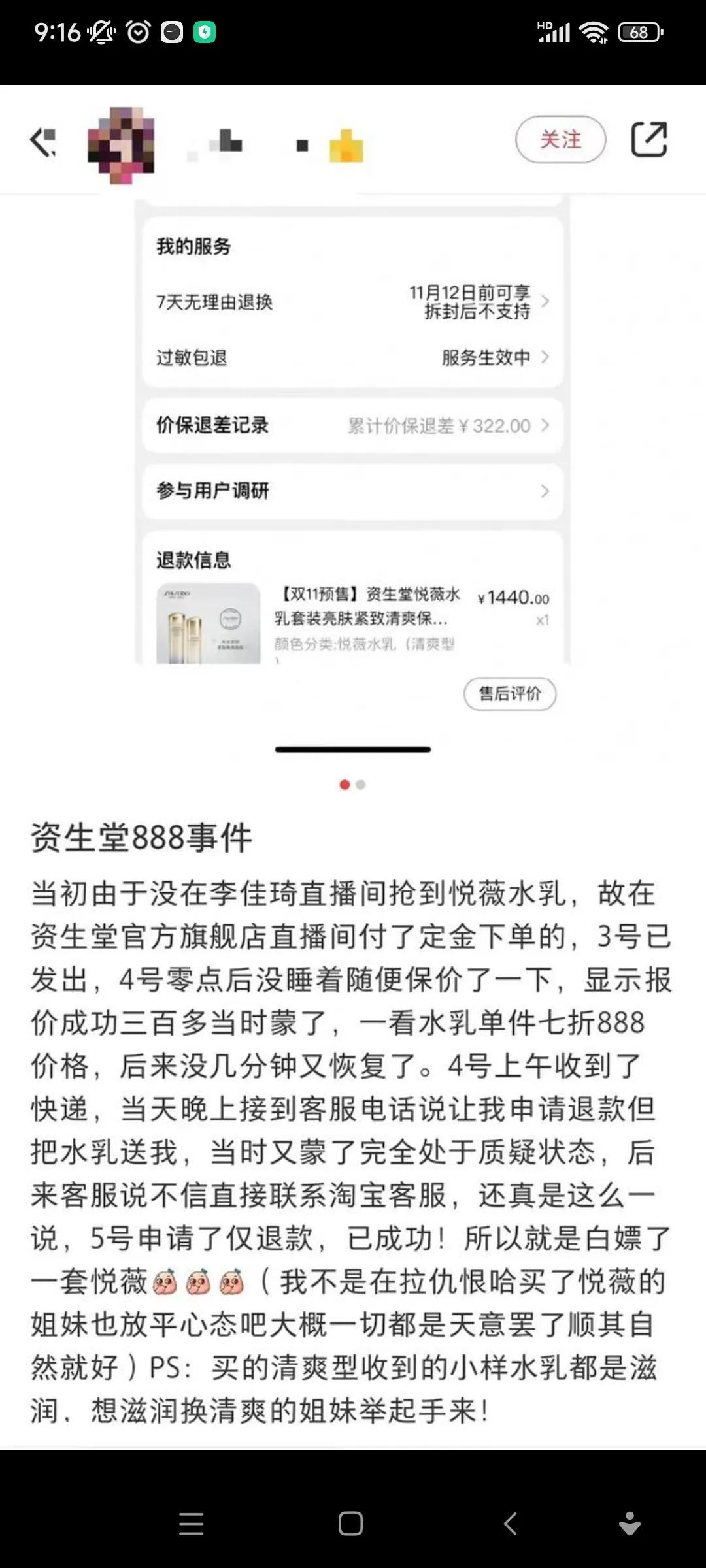Viewport: 706px width, 1568px height.
Task: Tap the 售后评价 after-sale review button
Action: click(510, 694)
